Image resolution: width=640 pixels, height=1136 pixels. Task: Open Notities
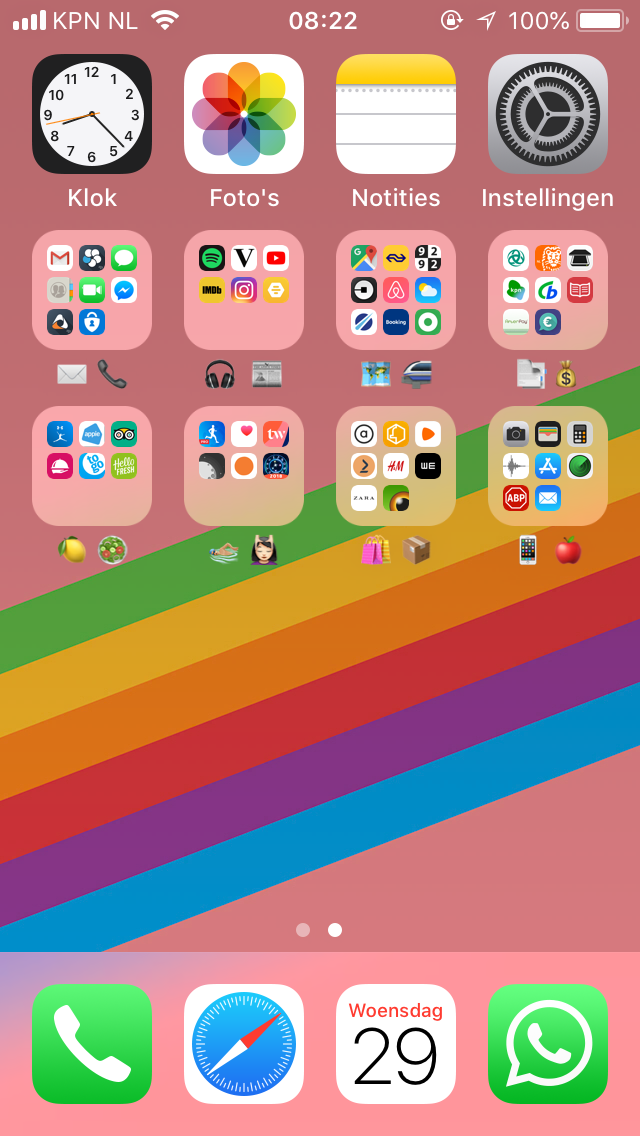click(x=396, y=114)
